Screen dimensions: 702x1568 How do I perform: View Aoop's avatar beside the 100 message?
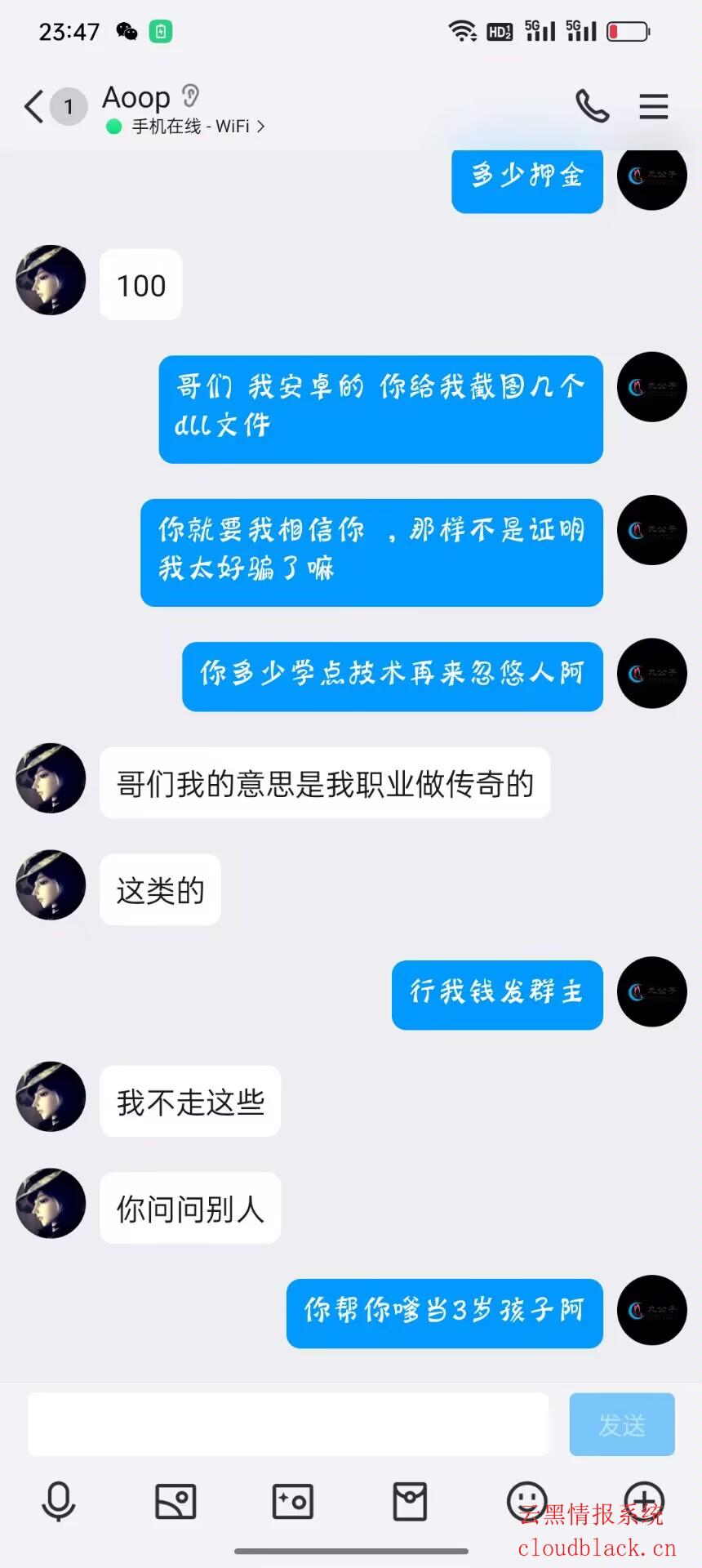point(51,280)
